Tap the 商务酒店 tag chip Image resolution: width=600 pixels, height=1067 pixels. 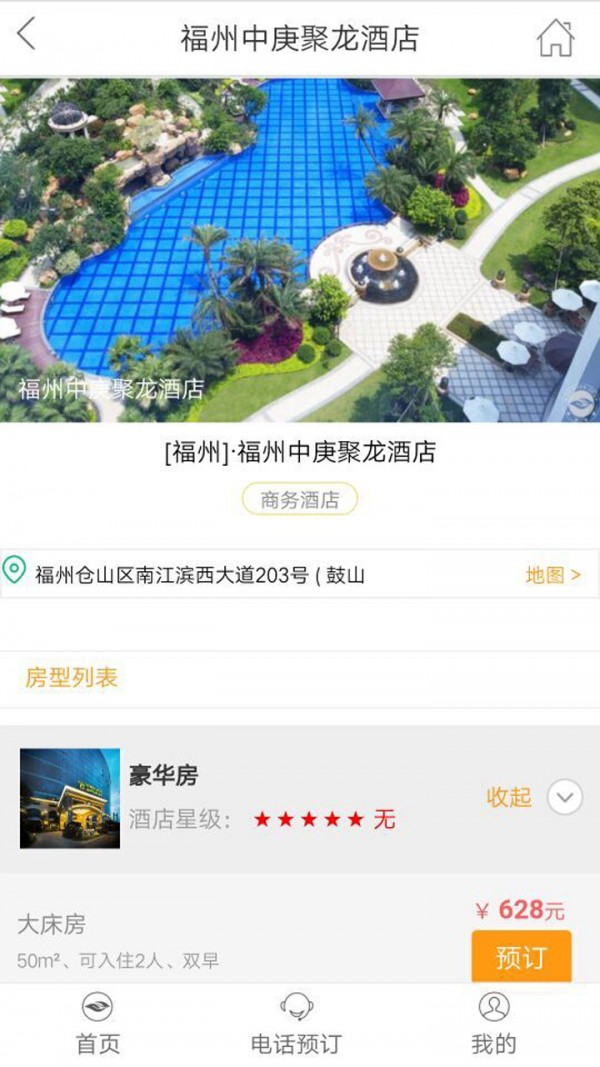coord(300,500)
